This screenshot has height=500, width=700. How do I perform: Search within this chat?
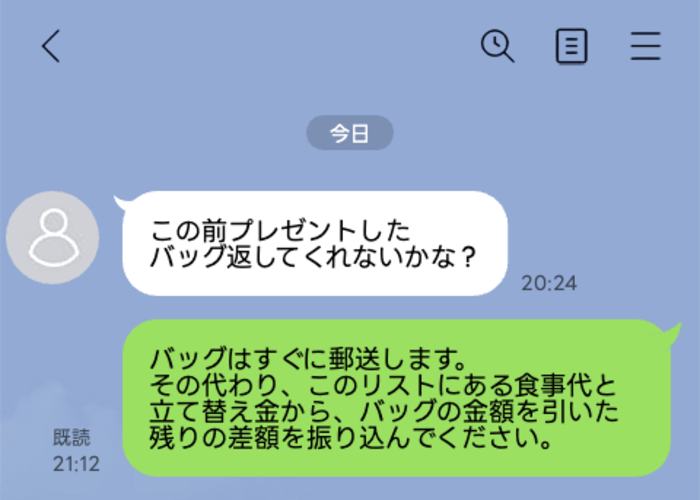497,46
